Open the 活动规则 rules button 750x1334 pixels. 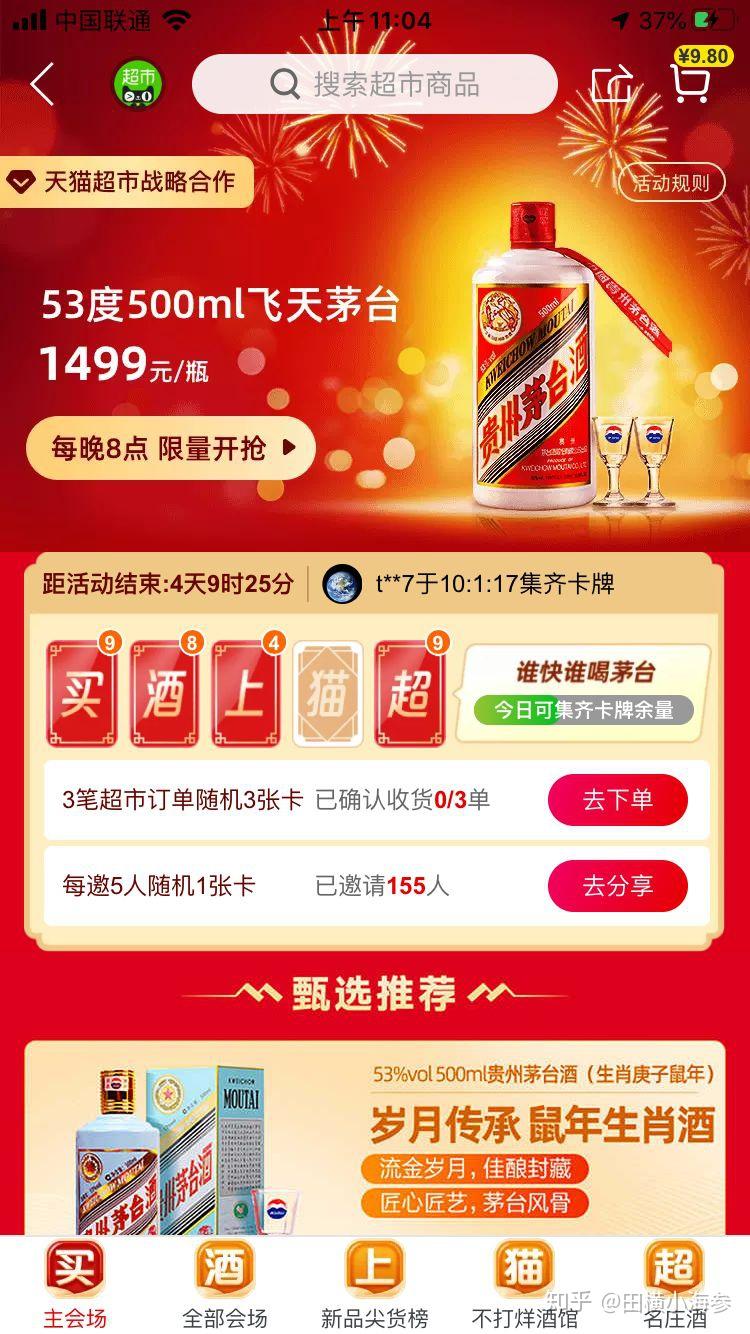pos(673,183)
